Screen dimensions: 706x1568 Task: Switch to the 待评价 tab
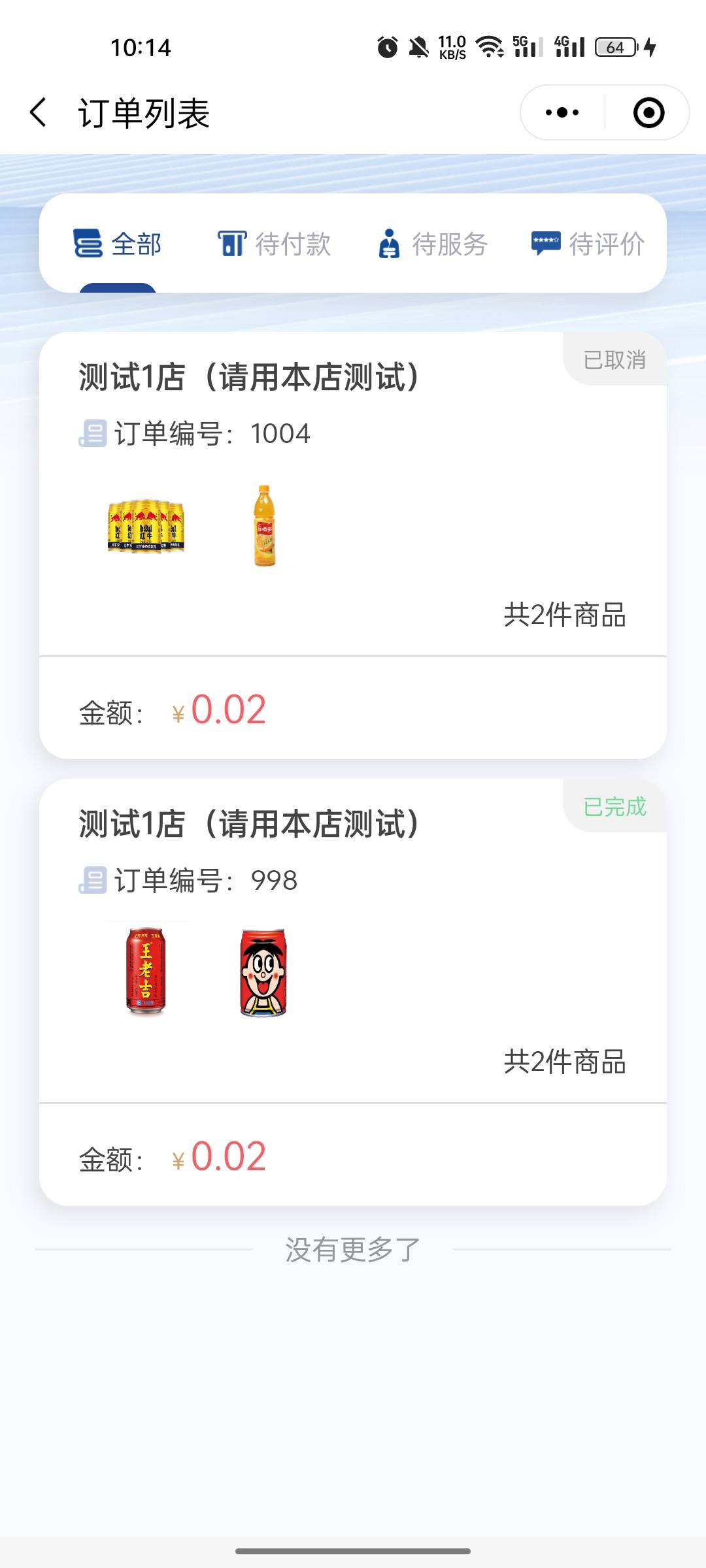(588, 244)
